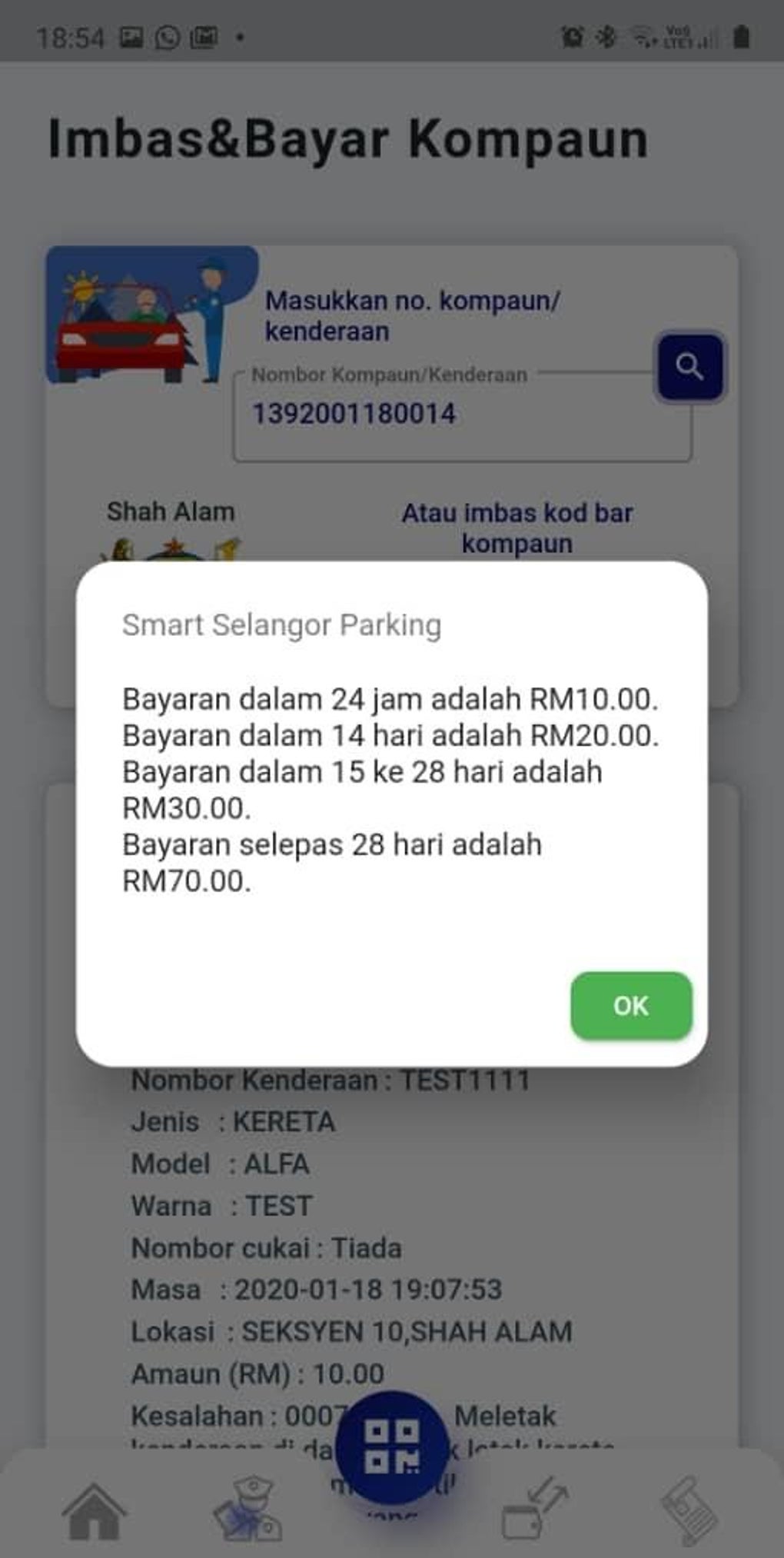
Task: Go to the Home tab
Action: [94, 1512]
